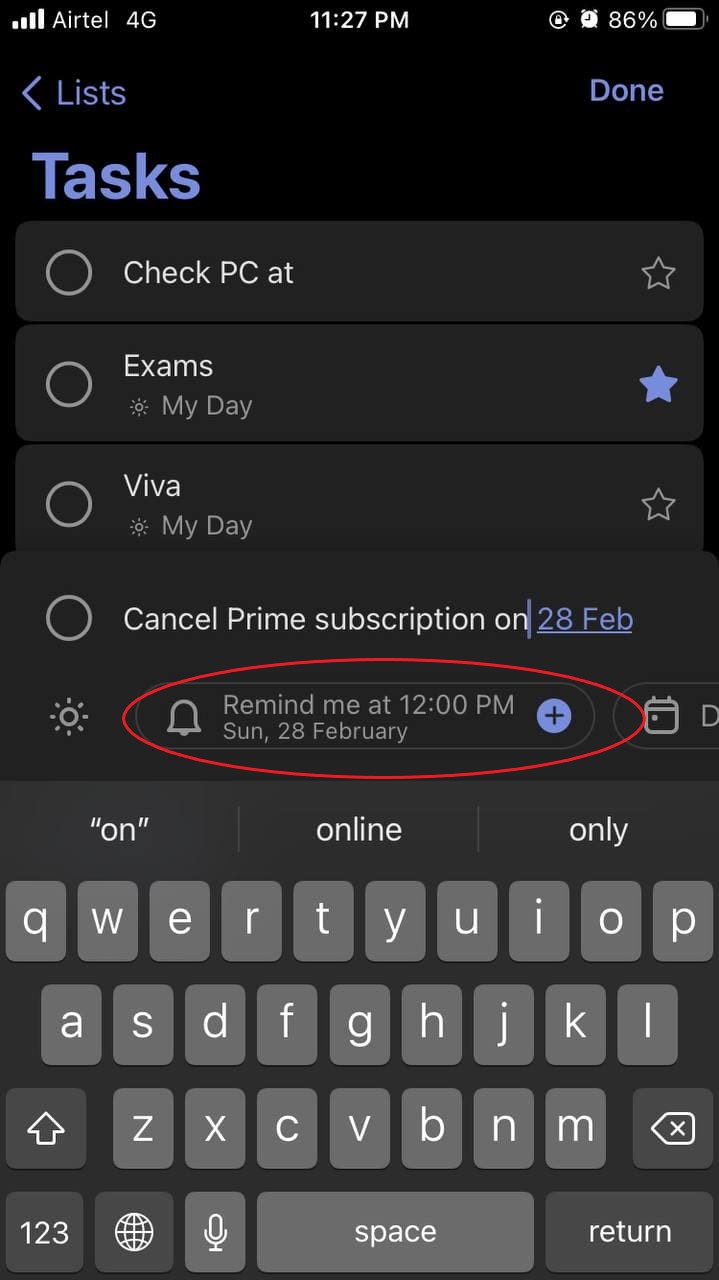The height and width of the screenshot is (1280, 719).
Task: Tap the 28 Feb date link
Action: pyautogui.click(x=585, y=619)
